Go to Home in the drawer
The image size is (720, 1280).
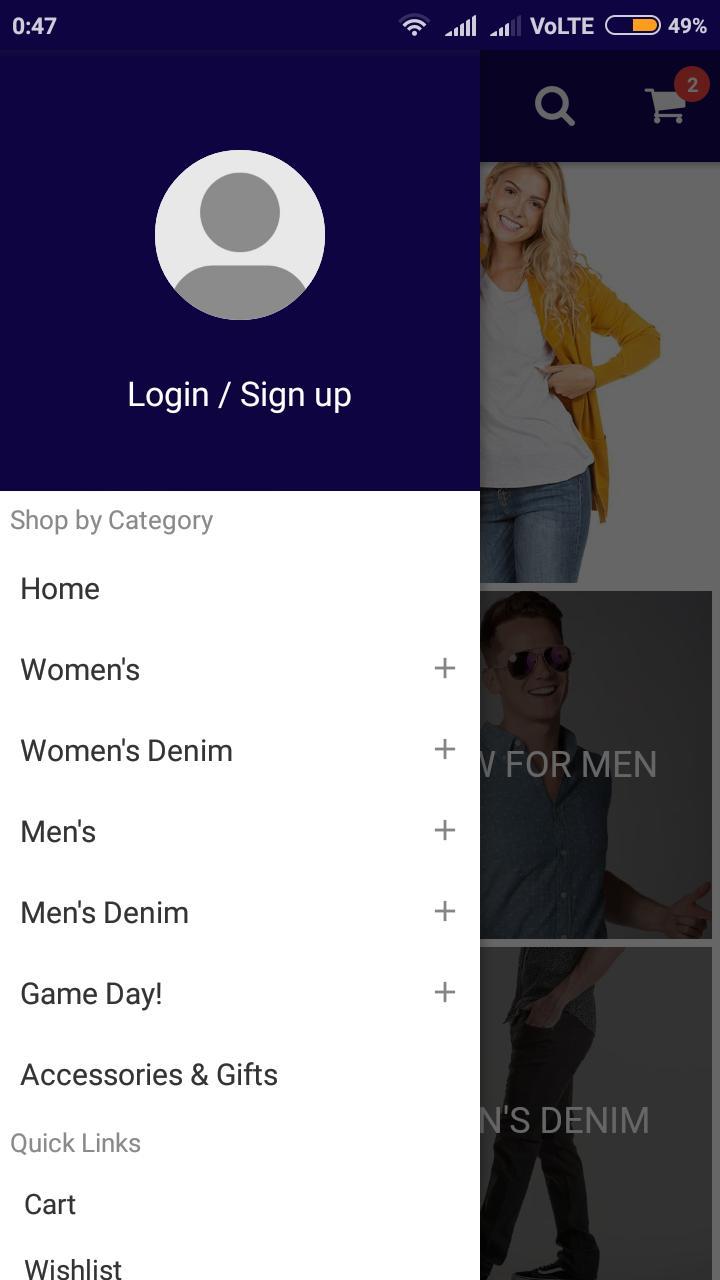point(60,589)
